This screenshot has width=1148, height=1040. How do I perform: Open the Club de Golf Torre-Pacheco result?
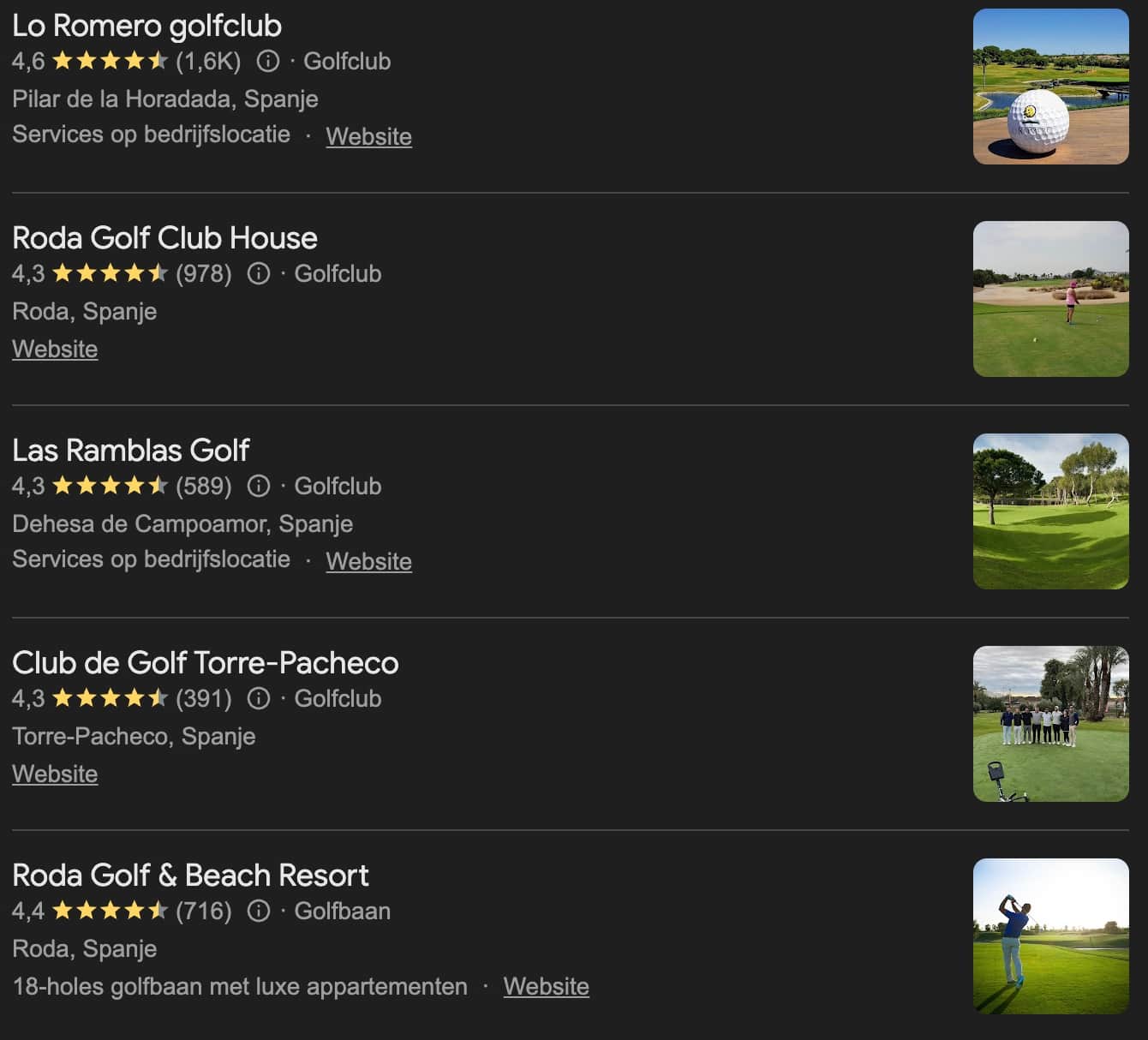click(x=205, y=663)
